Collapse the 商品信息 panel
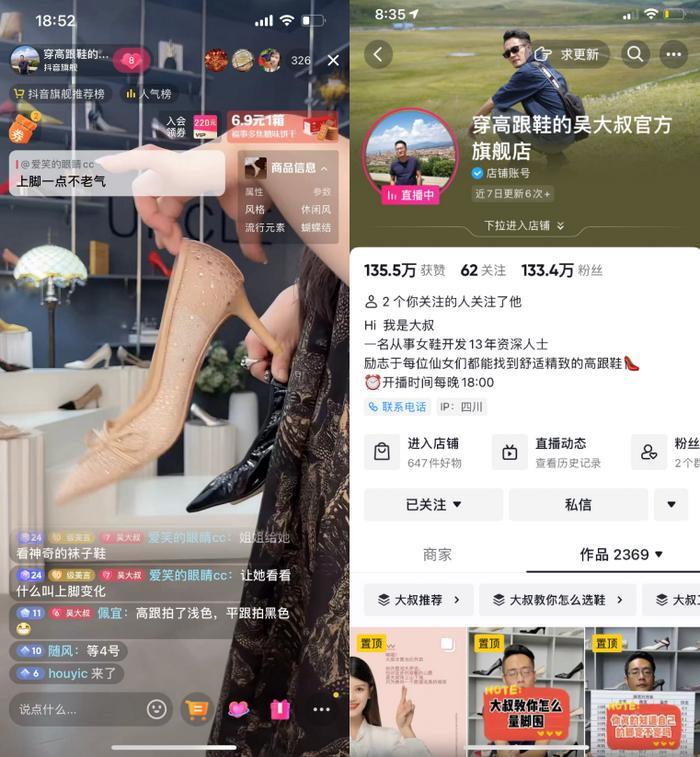Image resolution: width=700 pixels, height=757 pixels. 323,168
